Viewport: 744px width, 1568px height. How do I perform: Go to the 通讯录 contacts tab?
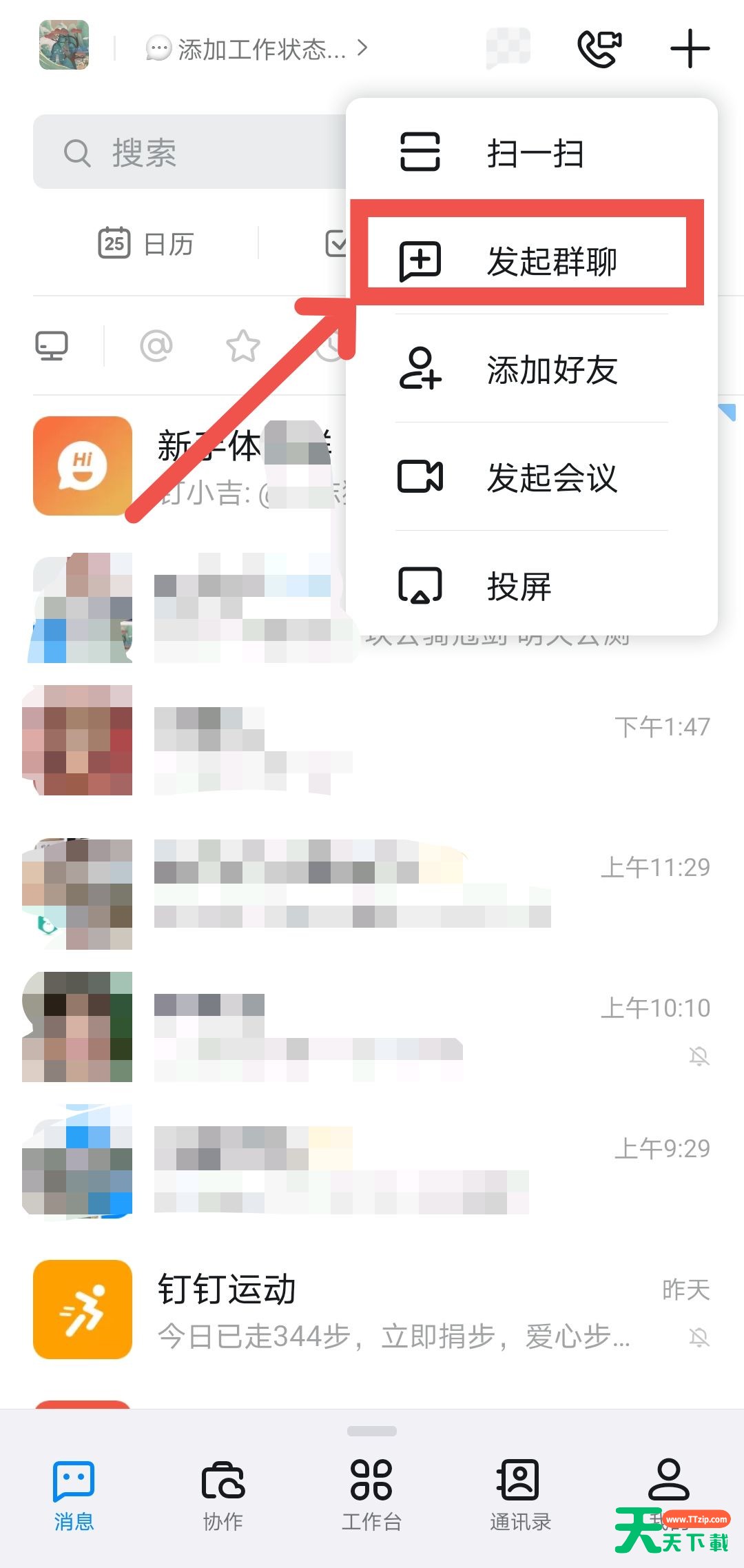tap(520, 1494)
